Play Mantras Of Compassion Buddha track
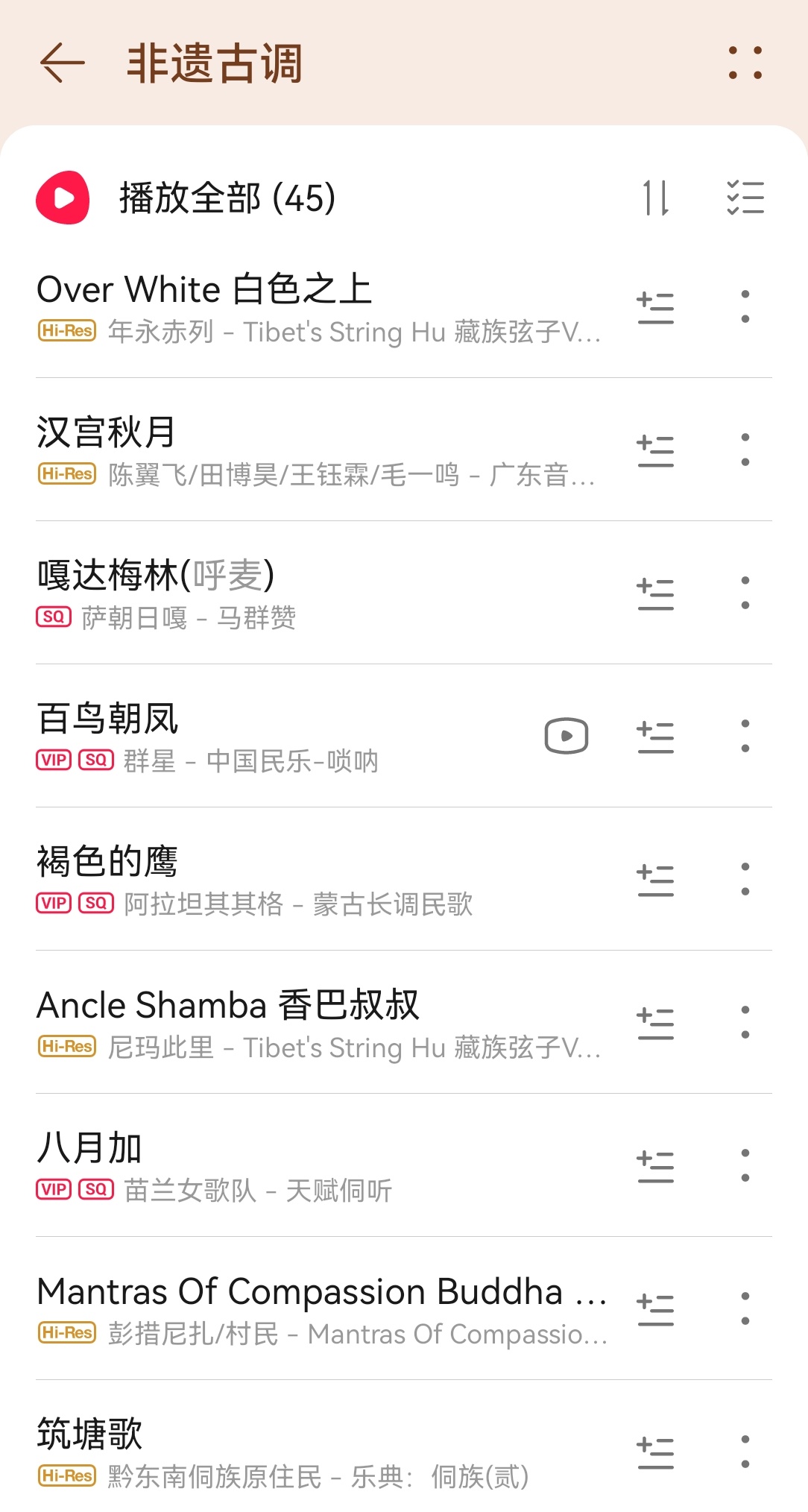The width and height of the screenshot is (808, 1512). pos(321,1309)
